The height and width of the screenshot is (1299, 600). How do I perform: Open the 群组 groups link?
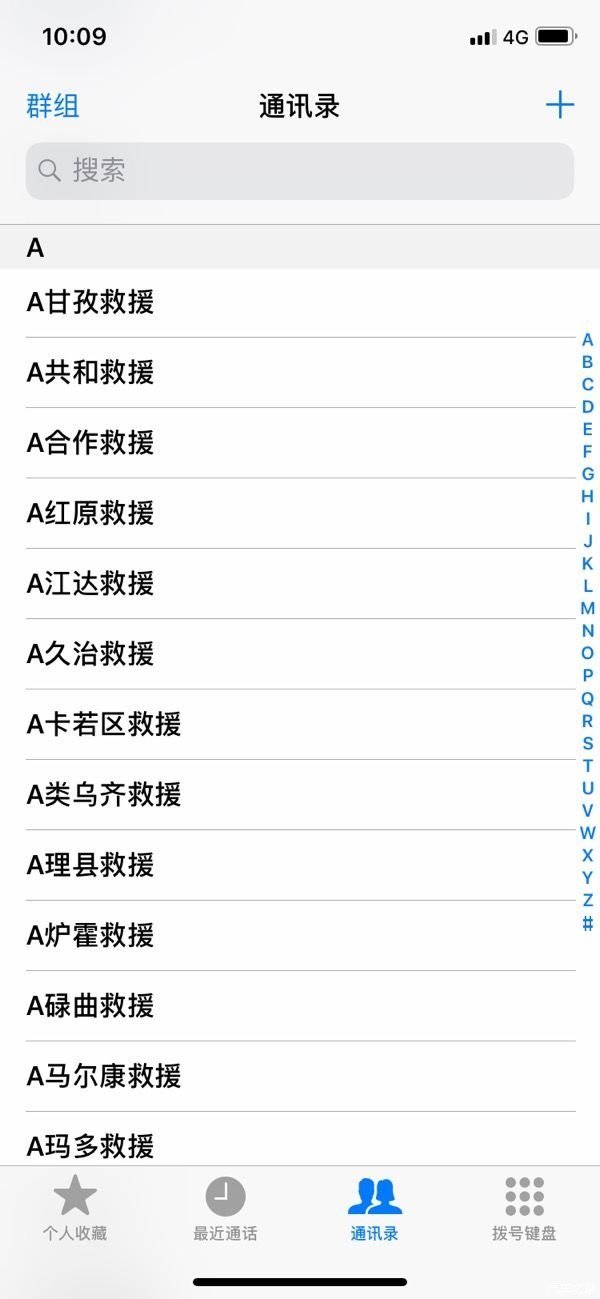(x=52, y=106)
